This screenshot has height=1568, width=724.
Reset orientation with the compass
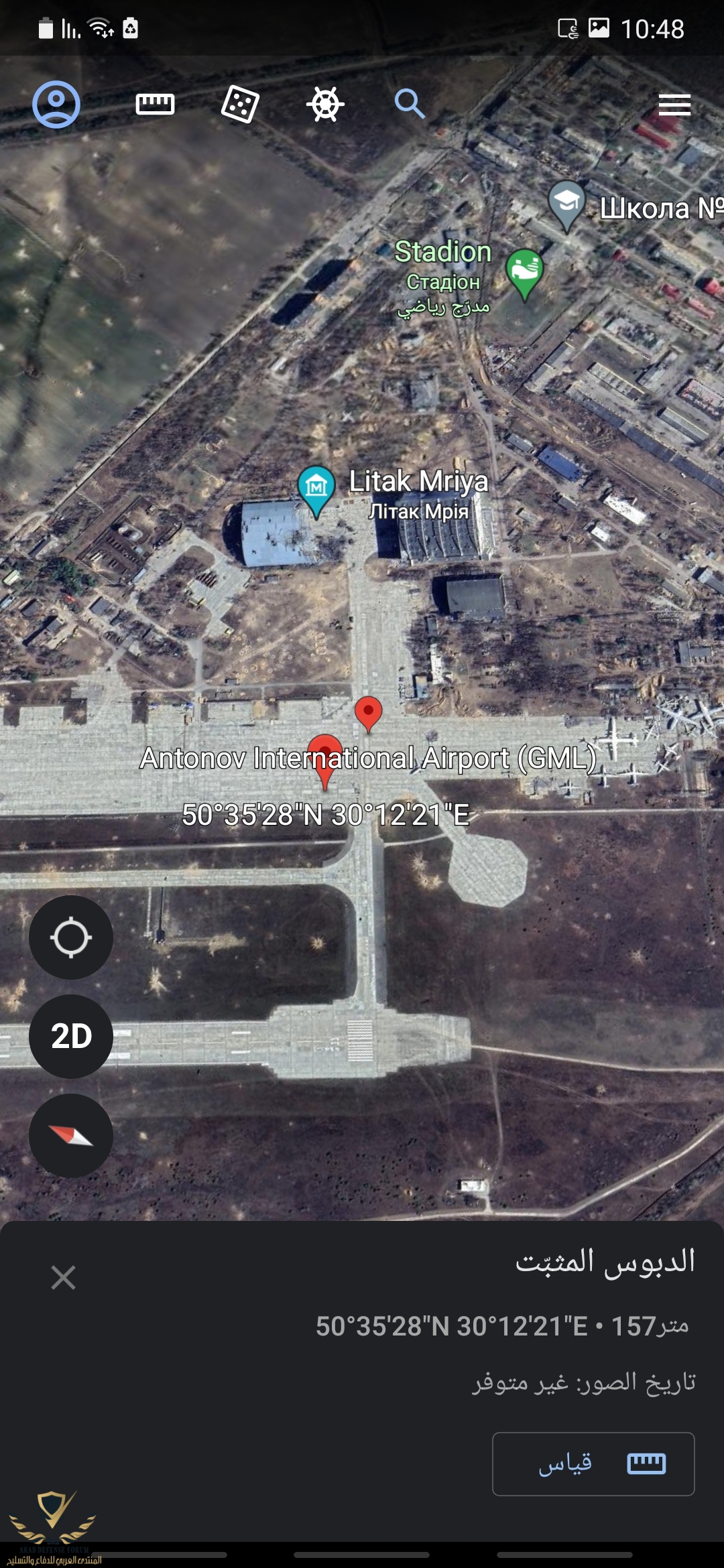tap(71, 1136)
